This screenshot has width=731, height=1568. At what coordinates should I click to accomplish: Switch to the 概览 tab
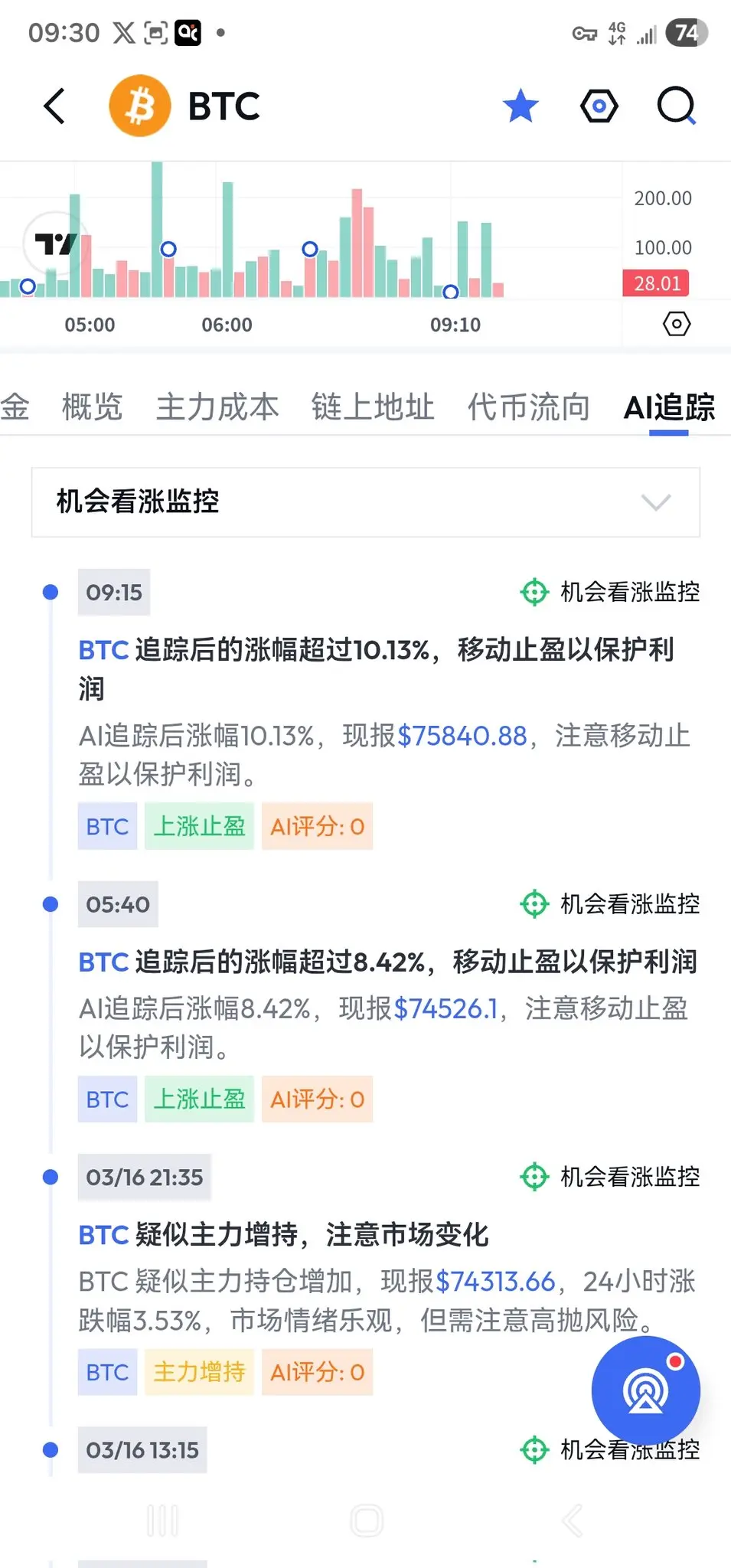point(92,407)
